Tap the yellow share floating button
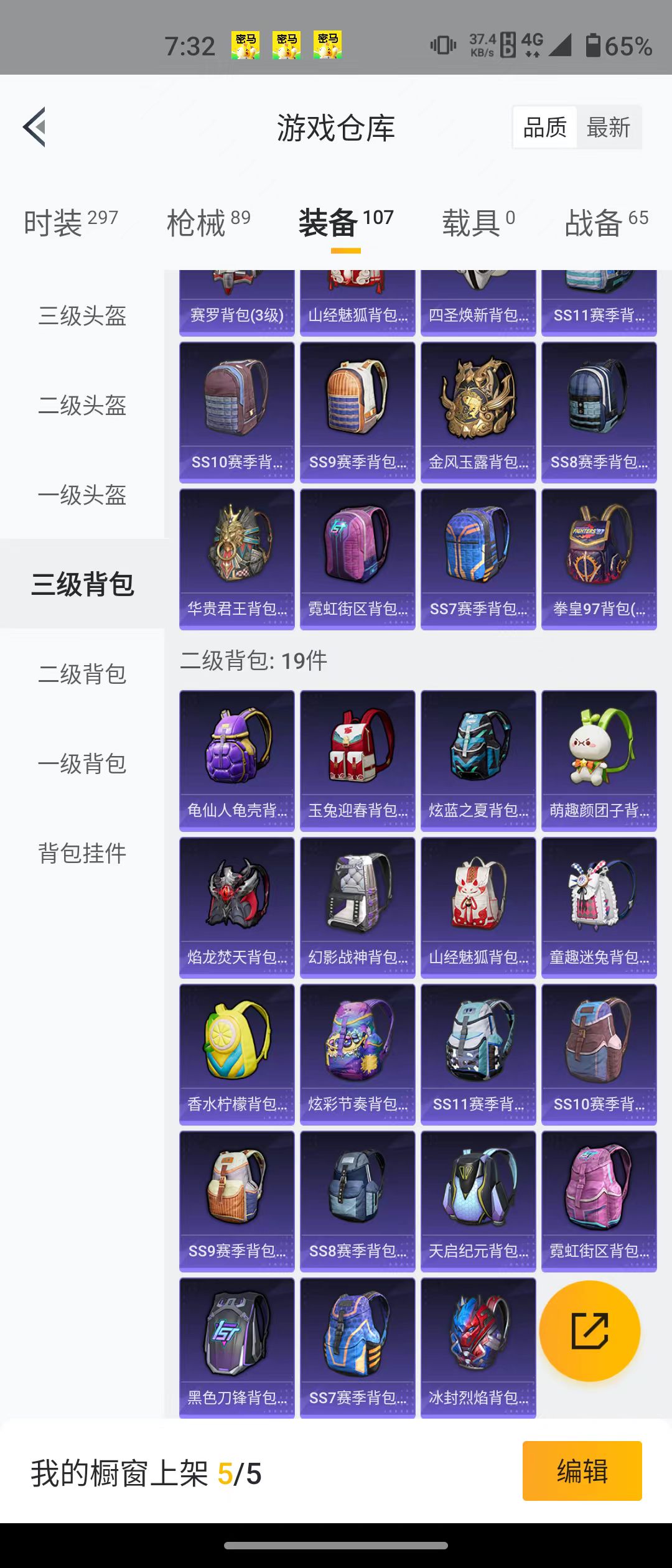 tap(589, 1331)
